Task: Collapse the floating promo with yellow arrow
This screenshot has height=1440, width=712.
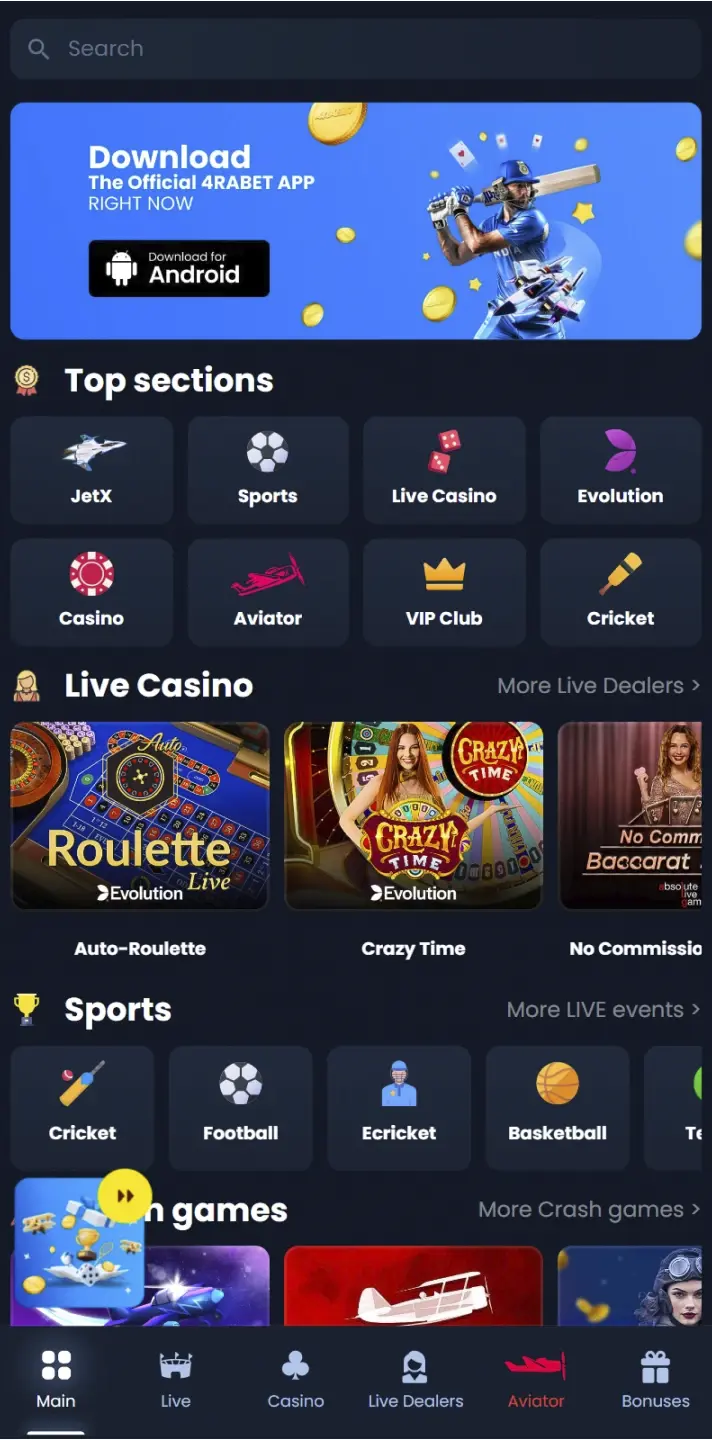Action: click(125, 1196)
